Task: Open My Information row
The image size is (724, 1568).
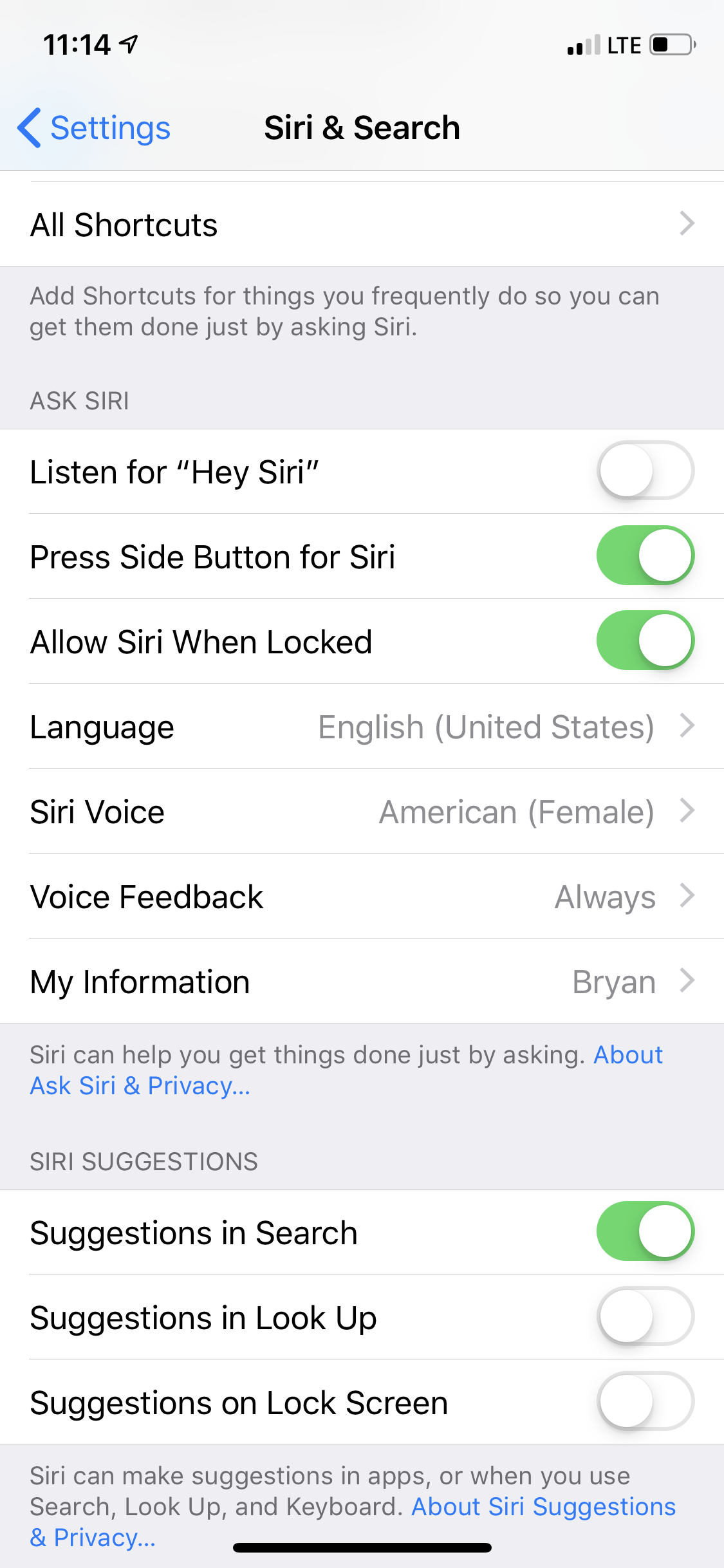Action: click(362, 982)
